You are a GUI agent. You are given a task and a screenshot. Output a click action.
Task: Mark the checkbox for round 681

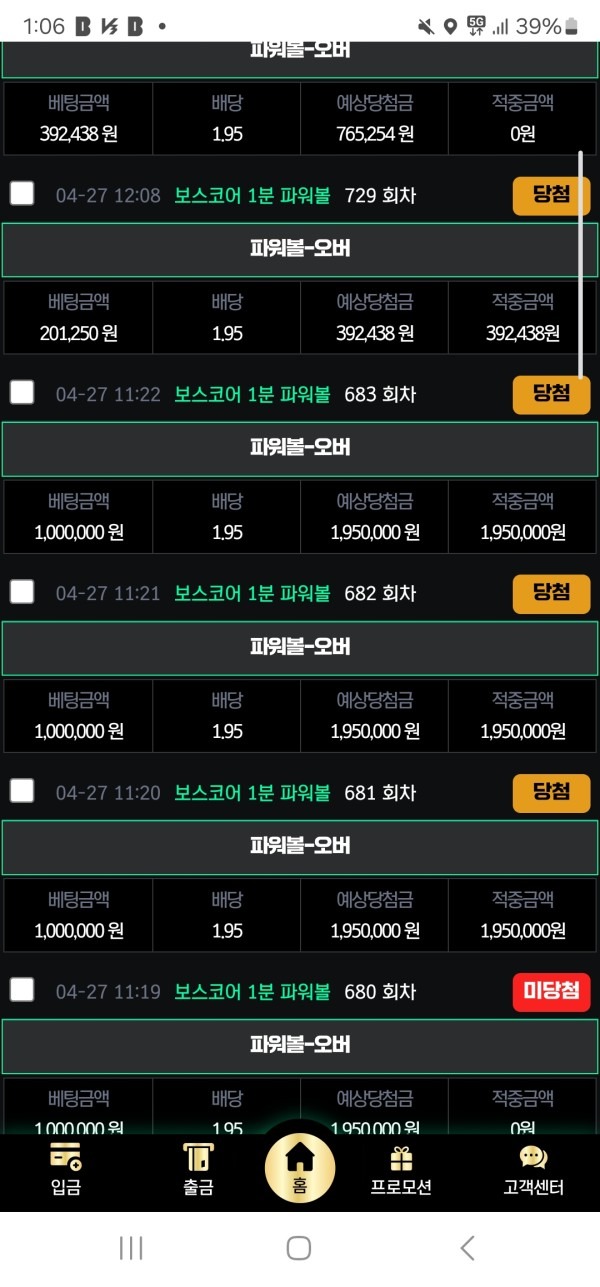click(x=22, y=791)
